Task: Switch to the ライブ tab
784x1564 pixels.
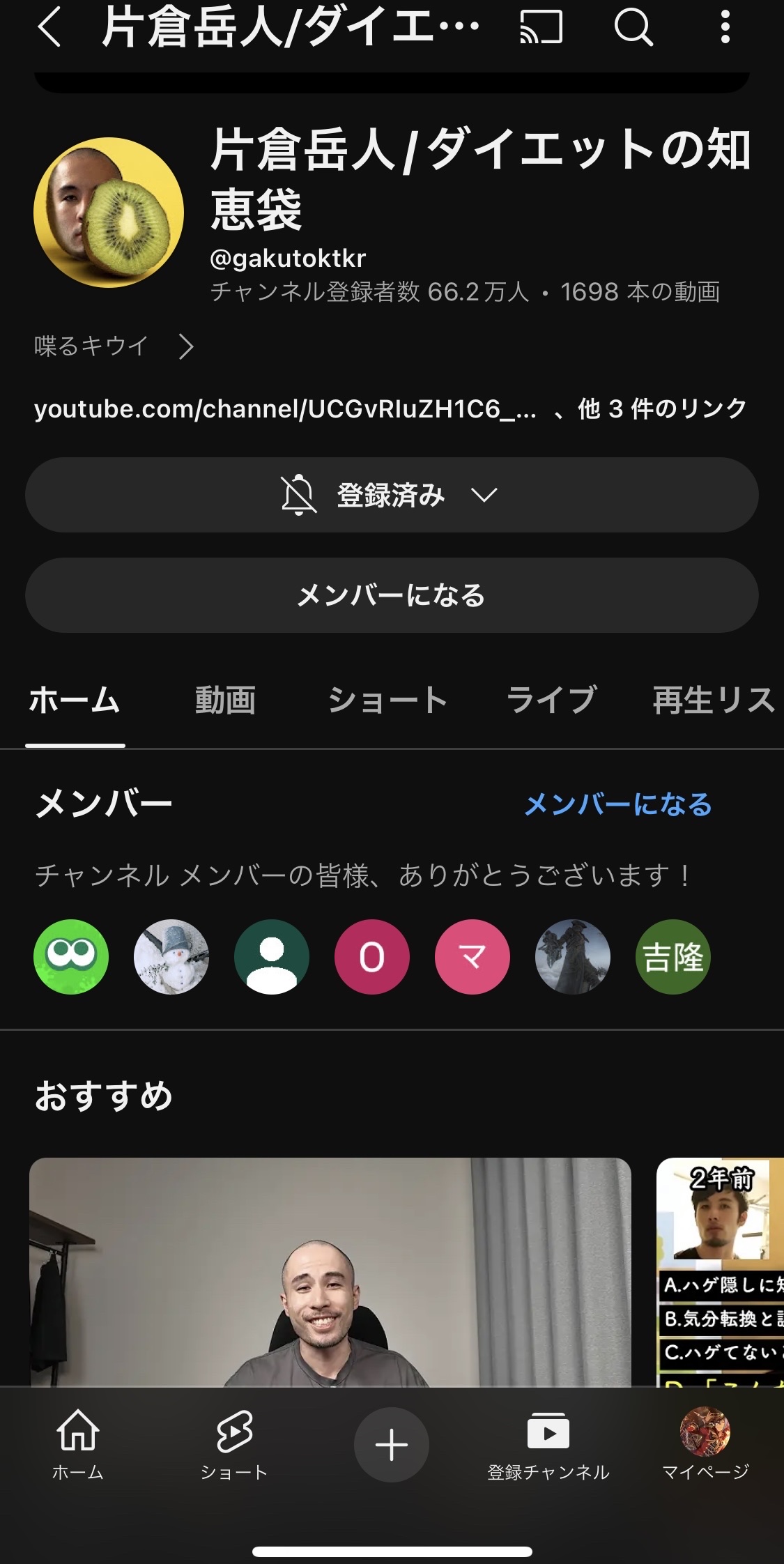Action: click(551, 700)
